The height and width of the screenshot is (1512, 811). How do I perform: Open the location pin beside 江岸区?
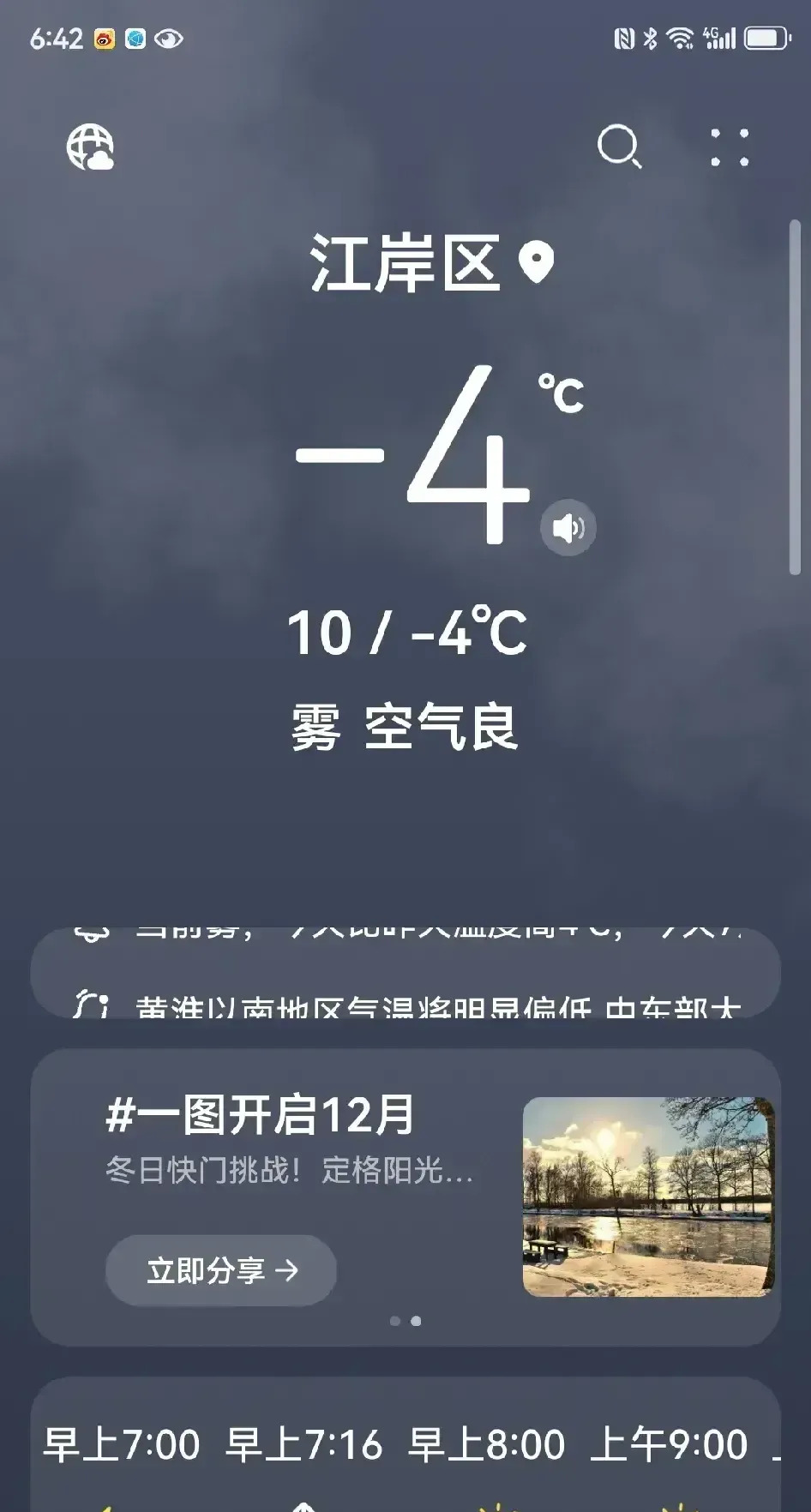pyautogui.click(x=537, y=261)
